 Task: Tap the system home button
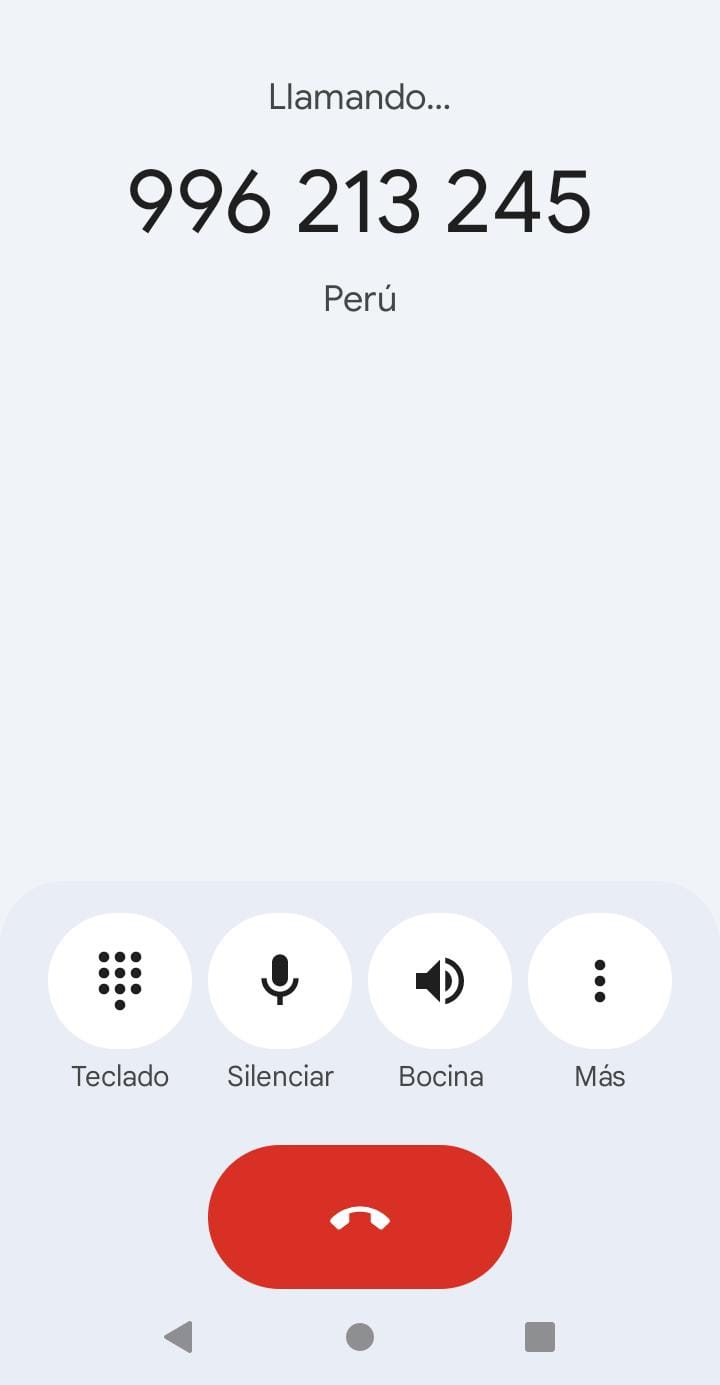pyautogui.click(x=360, y=1337)
